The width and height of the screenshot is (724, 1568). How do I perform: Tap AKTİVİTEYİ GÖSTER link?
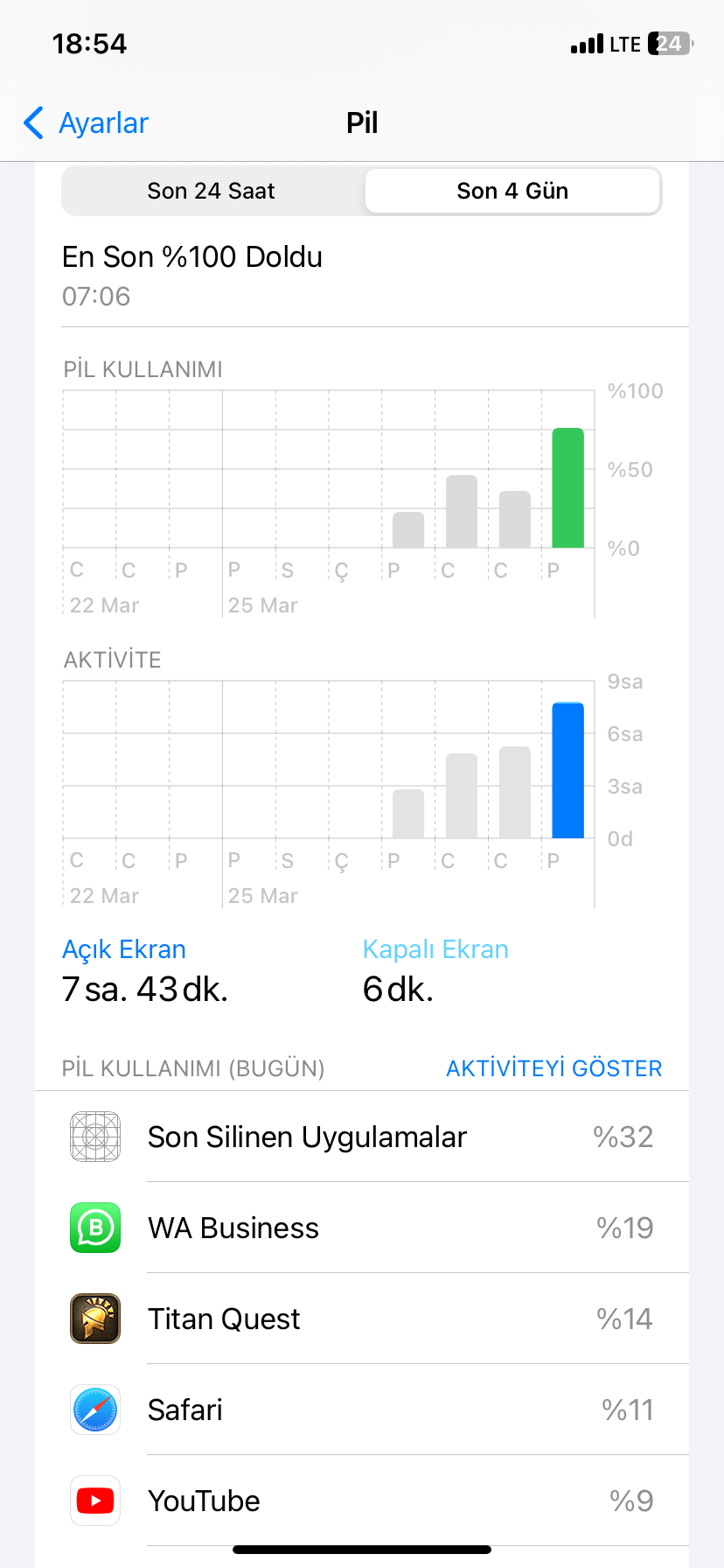(x=553, y=1068)
